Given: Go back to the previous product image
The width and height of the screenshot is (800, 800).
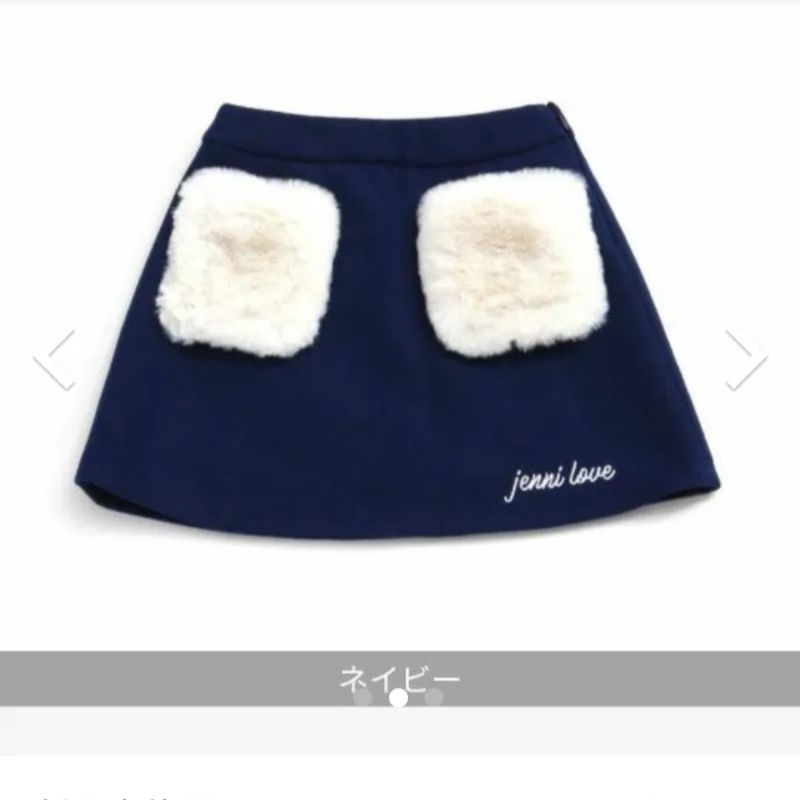Looking at the screenshot, I should [x=54, y=357].
